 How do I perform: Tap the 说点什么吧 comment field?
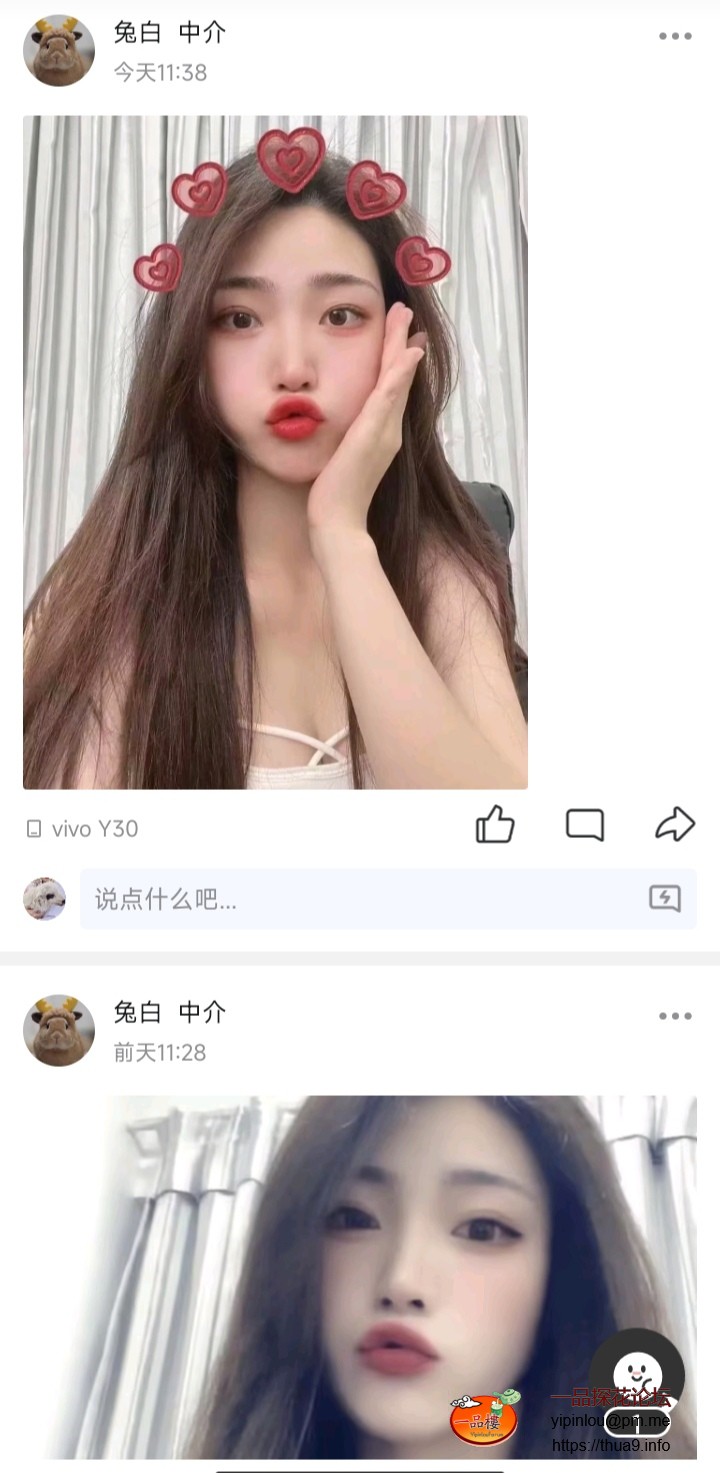click(x=360, y=899)
